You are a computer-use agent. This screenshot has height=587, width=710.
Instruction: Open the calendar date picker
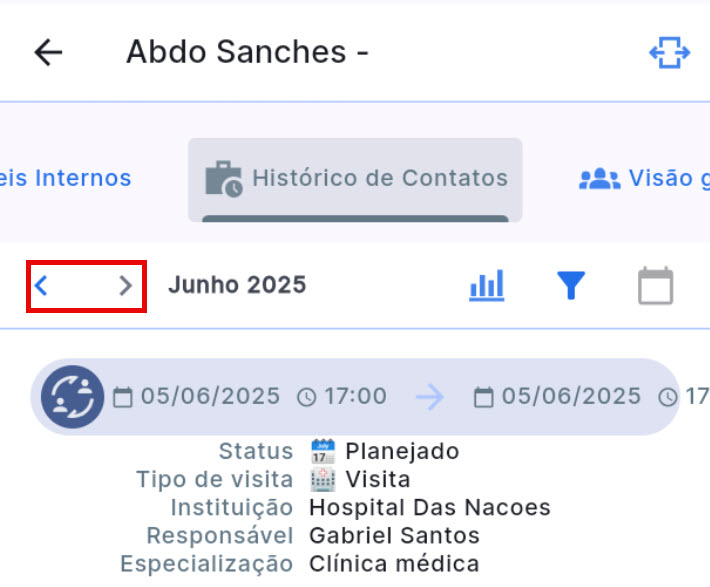pos(656,286)
